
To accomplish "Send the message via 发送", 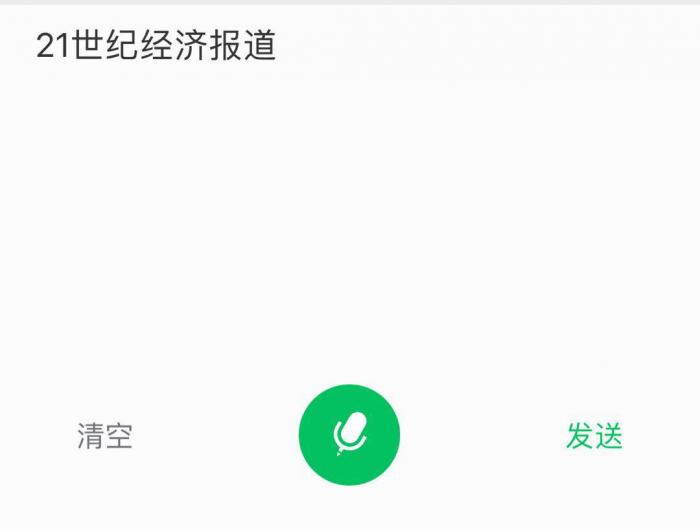I will coord(594,436).
